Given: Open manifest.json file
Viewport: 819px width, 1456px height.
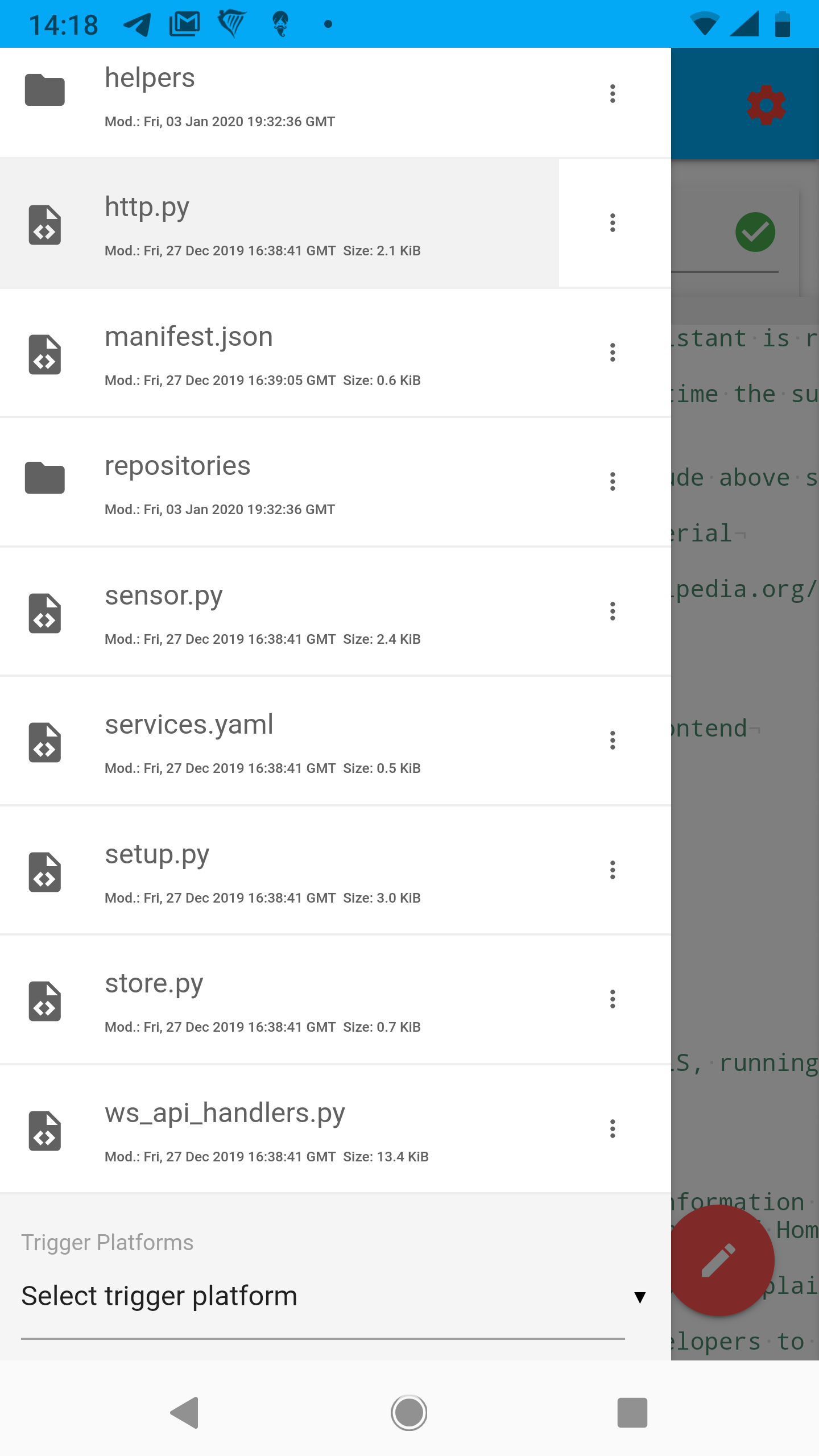Looking at the screenshot, I should (x=189, y=337).
